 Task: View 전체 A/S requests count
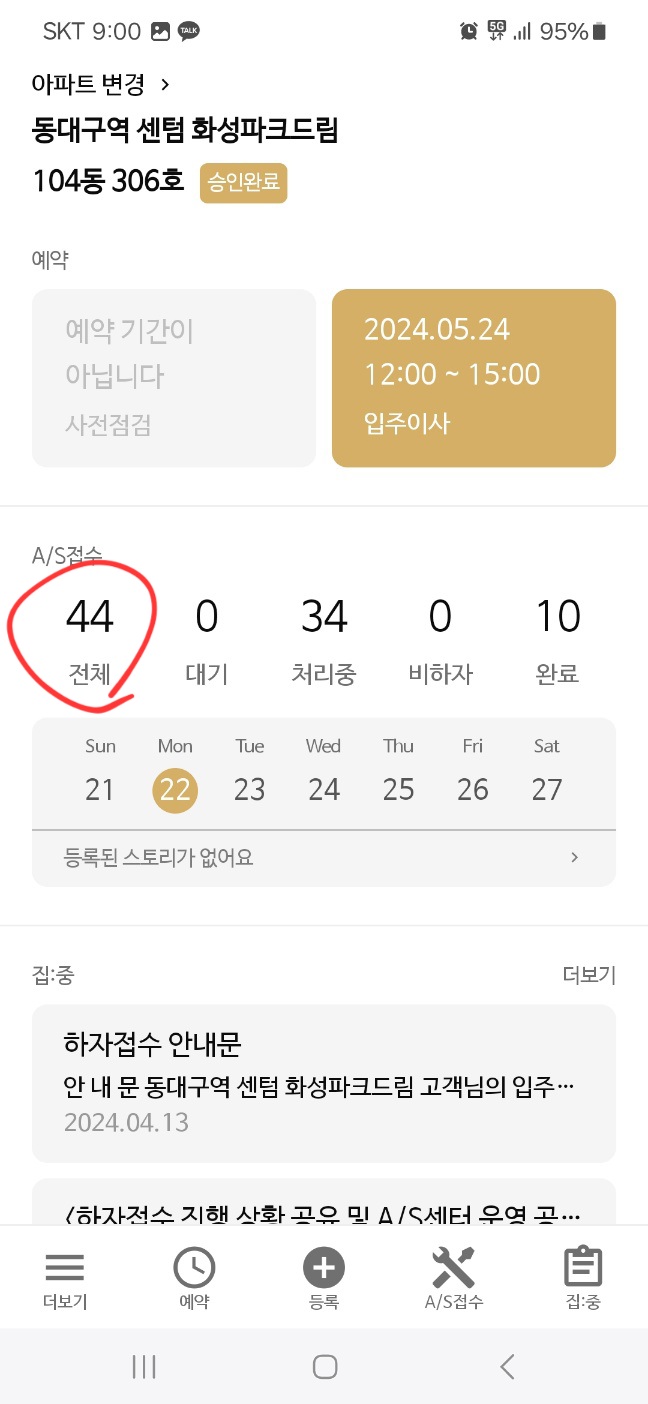tap(90, 640)
